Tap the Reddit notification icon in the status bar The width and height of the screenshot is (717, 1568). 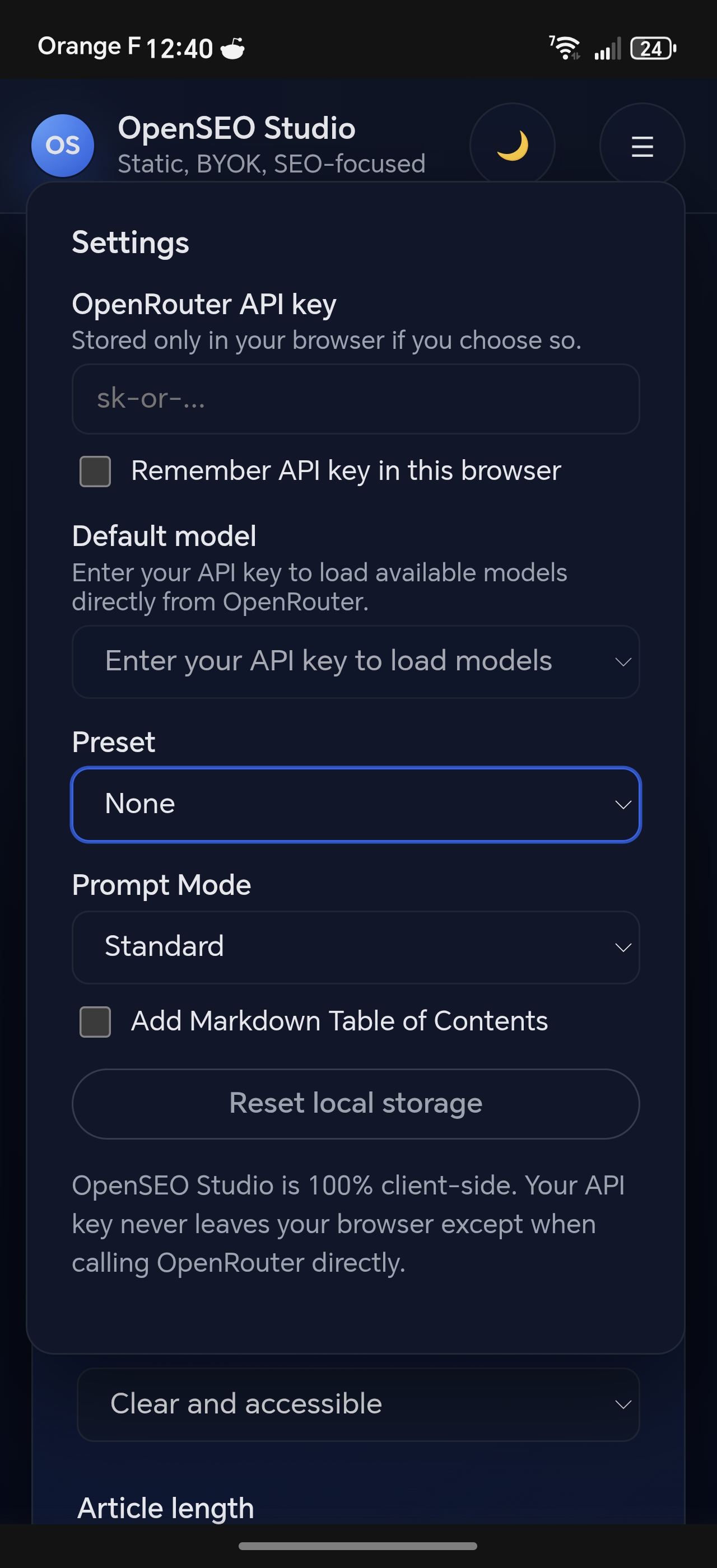233,46
